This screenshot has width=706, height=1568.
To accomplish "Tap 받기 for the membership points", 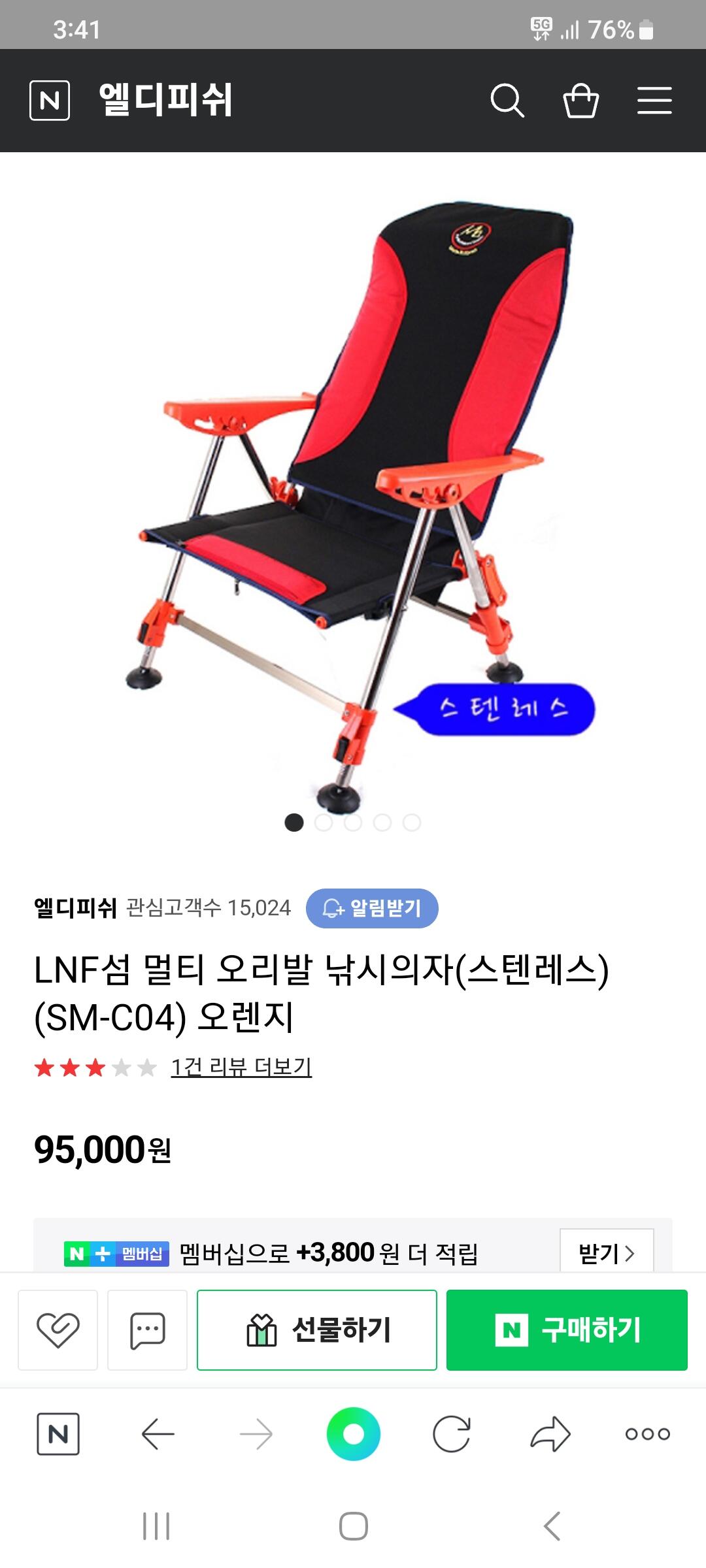I will (x=607, y=1252).
